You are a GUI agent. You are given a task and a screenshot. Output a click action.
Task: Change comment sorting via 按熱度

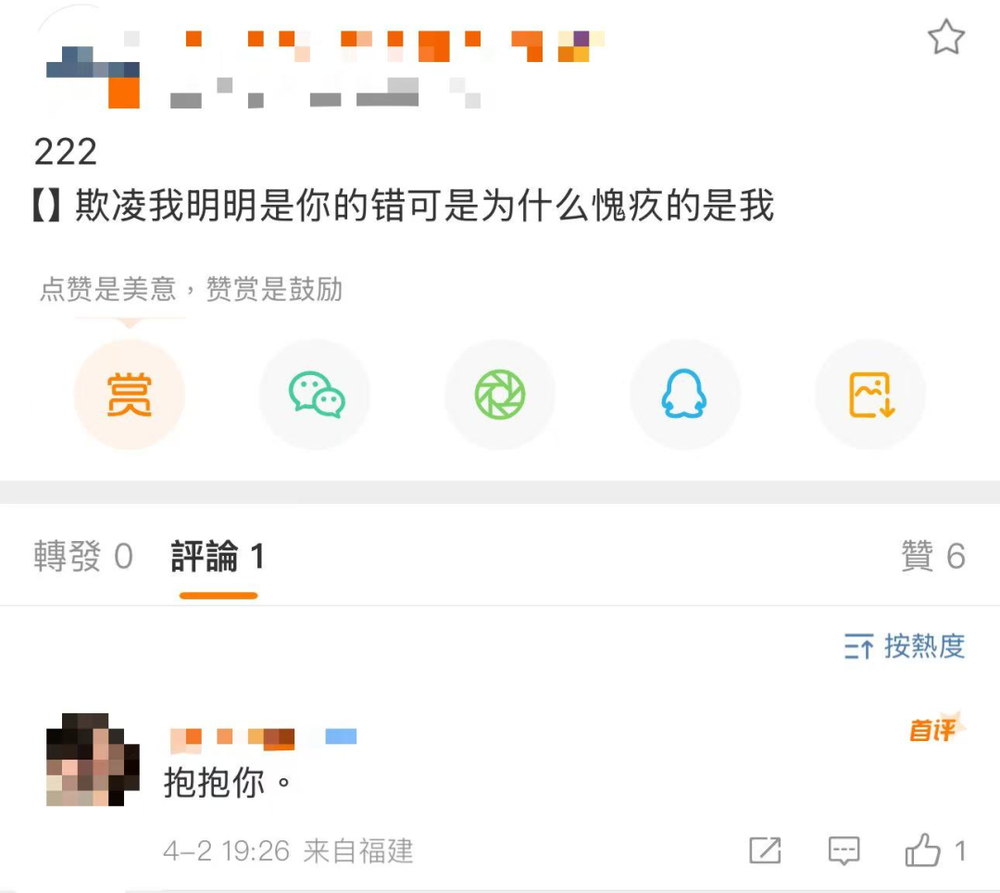[x=905, y=646]
